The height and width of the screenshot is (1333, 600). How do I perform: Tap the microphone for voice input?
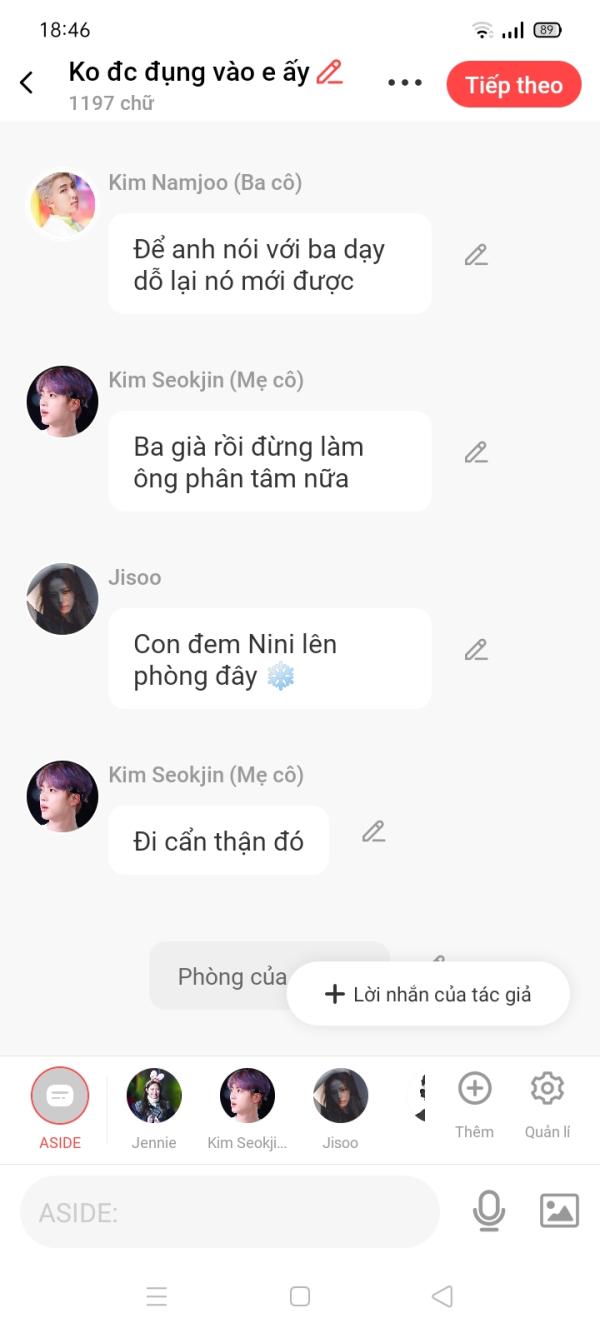[x=488, y=1211]
